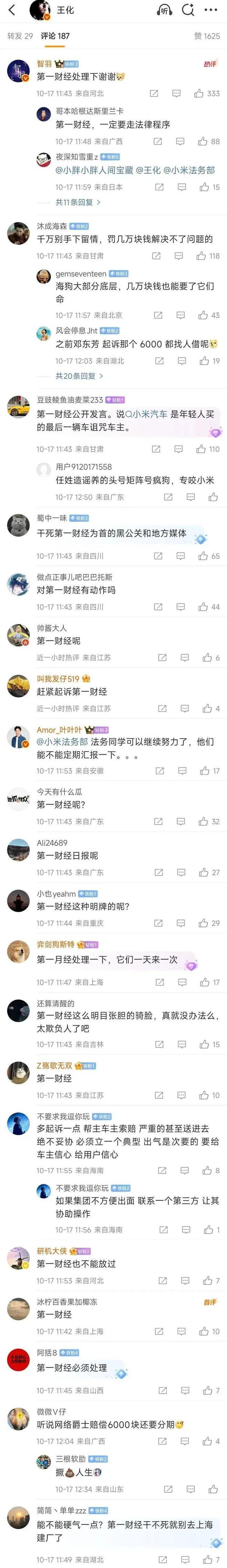Reply to 蜀中一味's comment

click(x=180, y=556)
